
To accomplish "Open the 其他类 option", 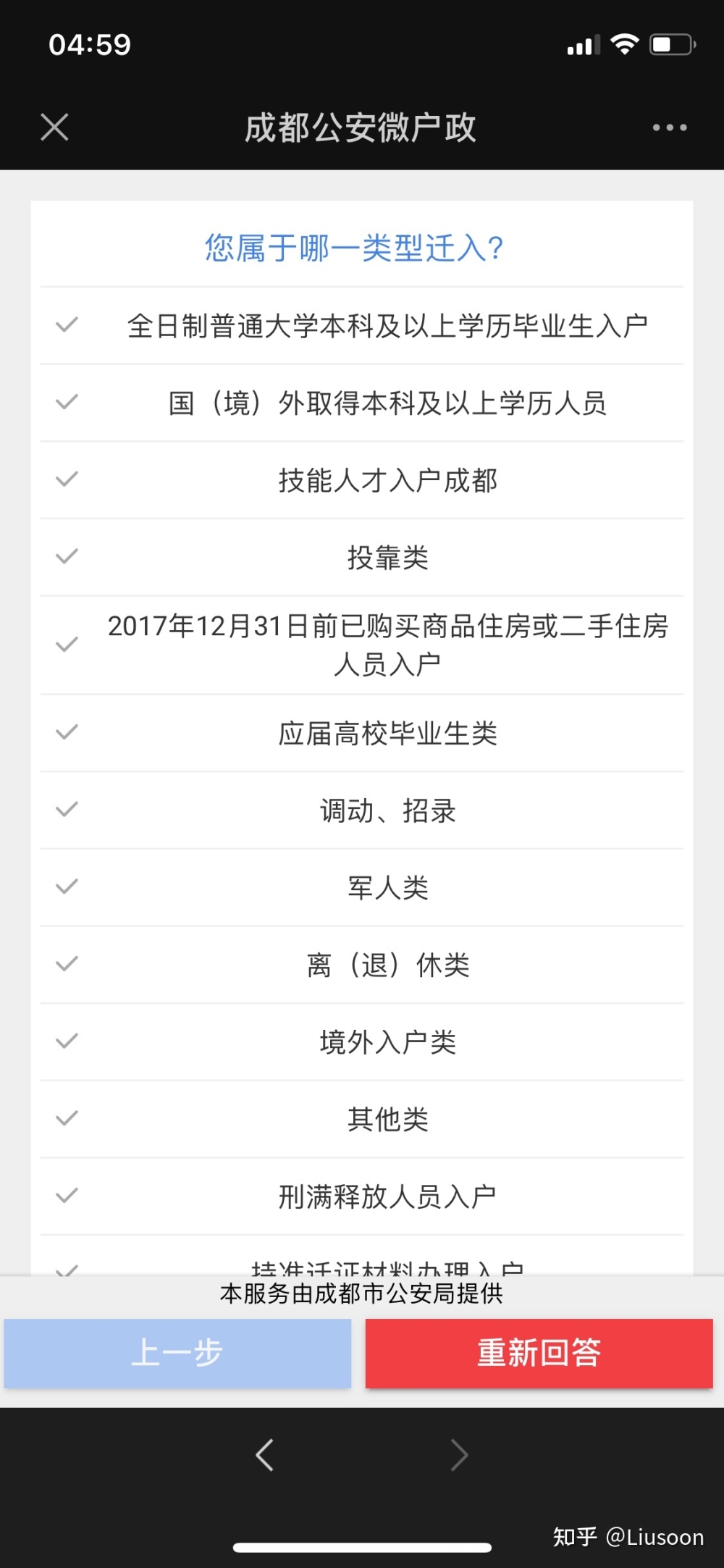I will 362,1120.
